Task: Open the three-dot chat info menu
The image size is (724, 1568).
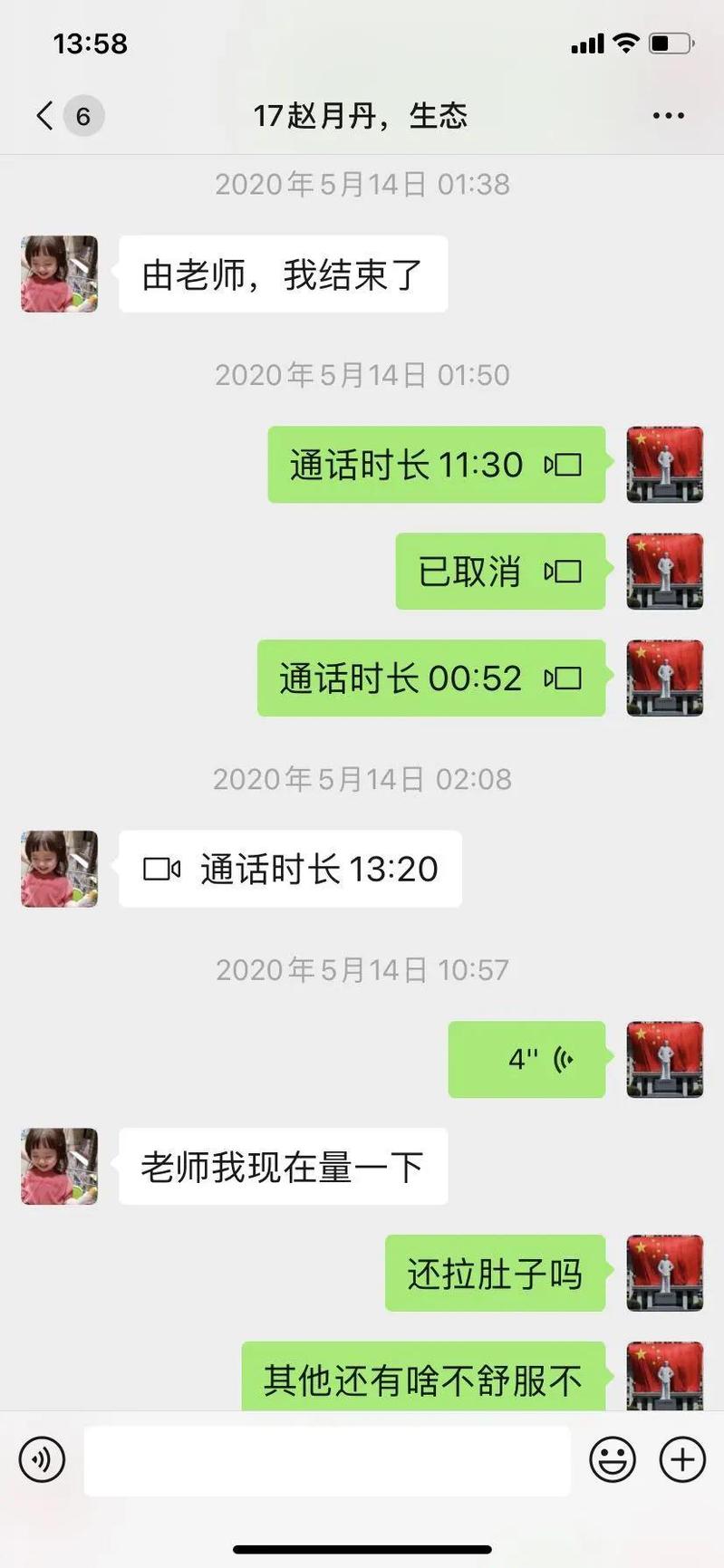Action: coord(668,116)
